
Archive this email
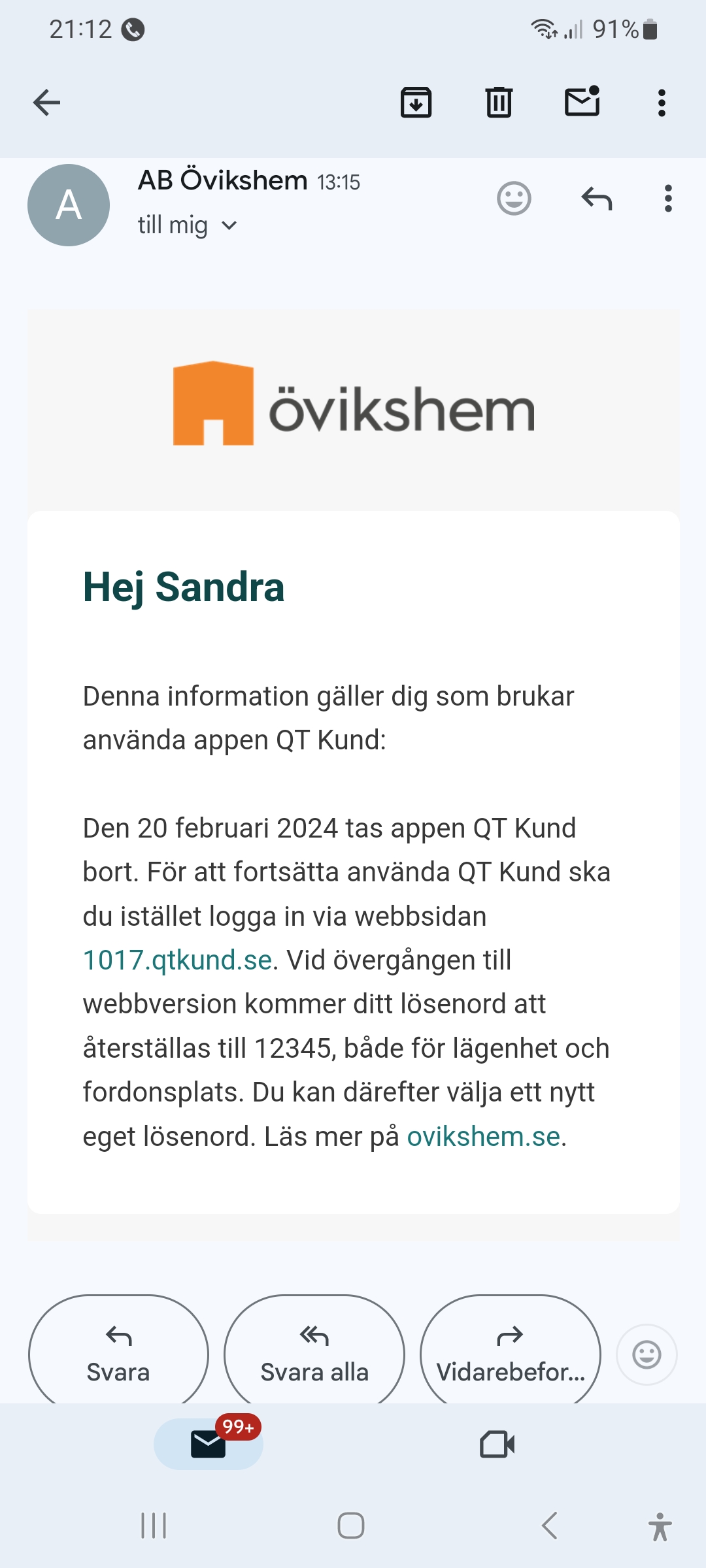pyautogui.click(x=416, y=103)
